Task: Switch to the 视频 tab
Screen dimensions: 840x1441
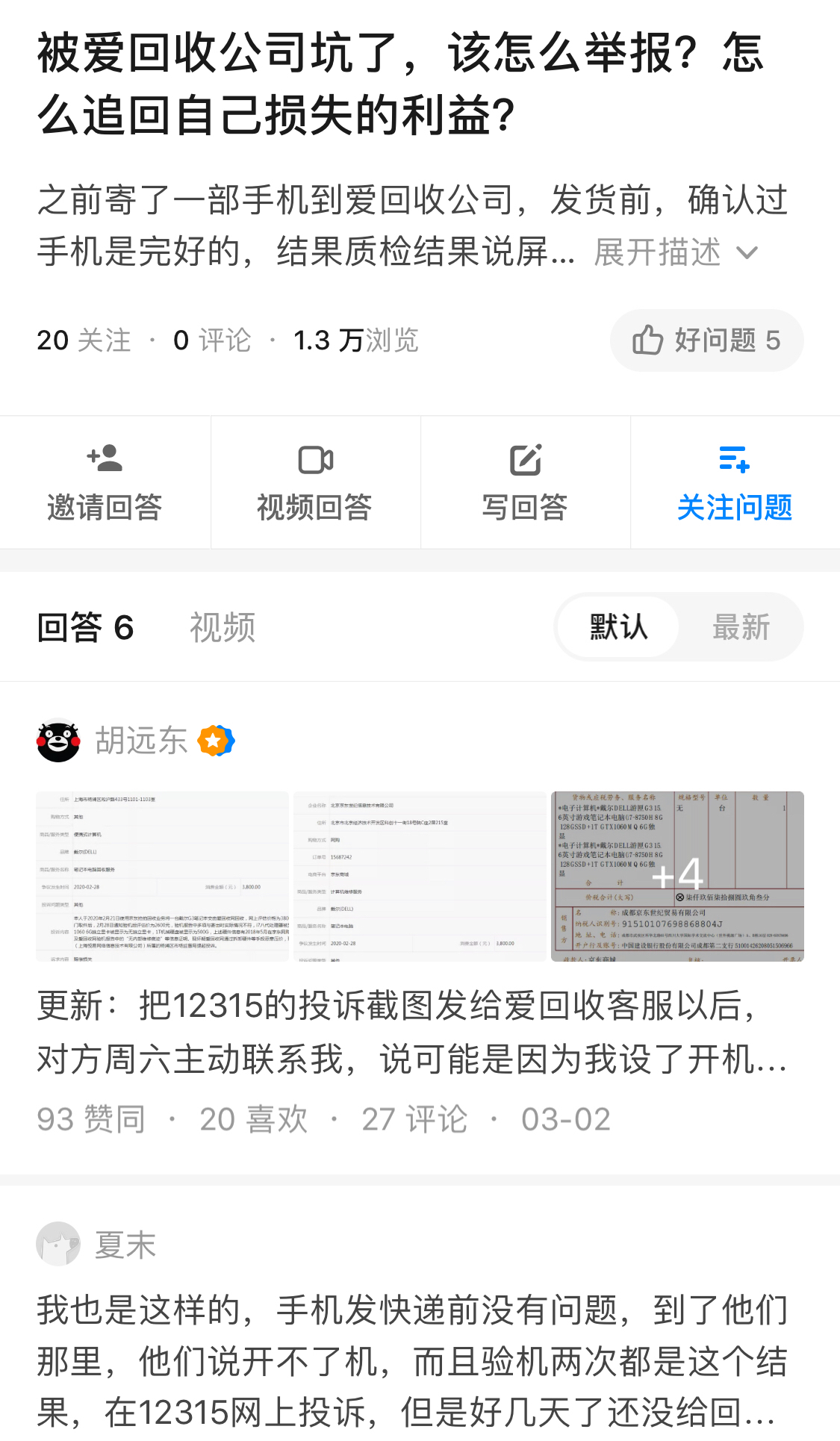Action: pyautogui.click(x=223, y=627)
